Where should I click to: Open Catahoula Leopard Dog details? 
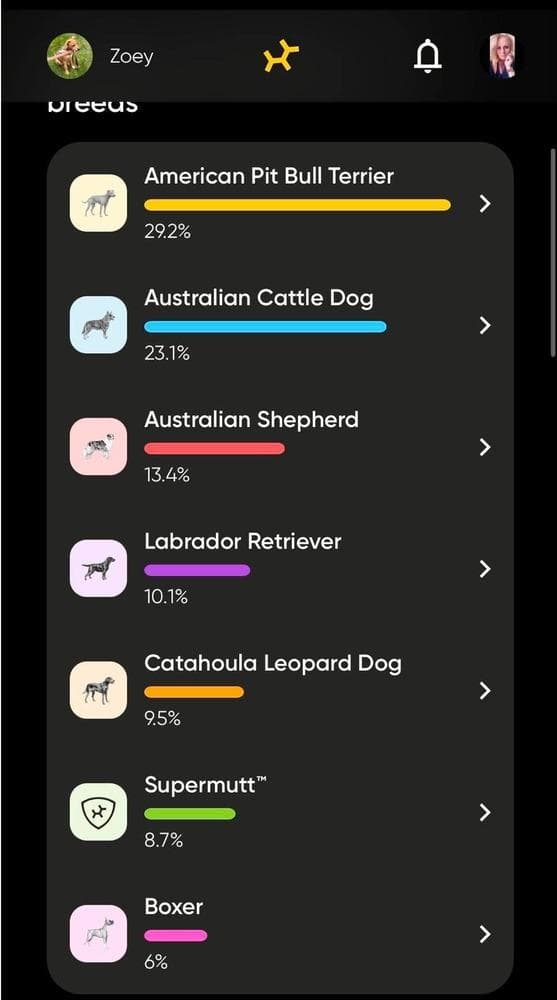[281, 691]
